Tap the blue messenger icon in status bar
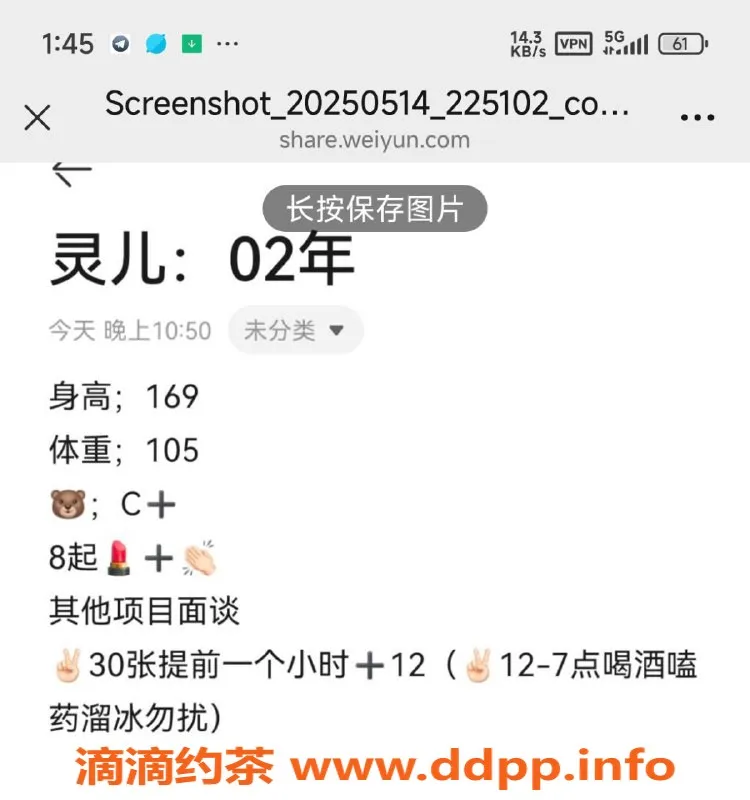The height and width of the screenshot is (800, 750). point(157,43)
